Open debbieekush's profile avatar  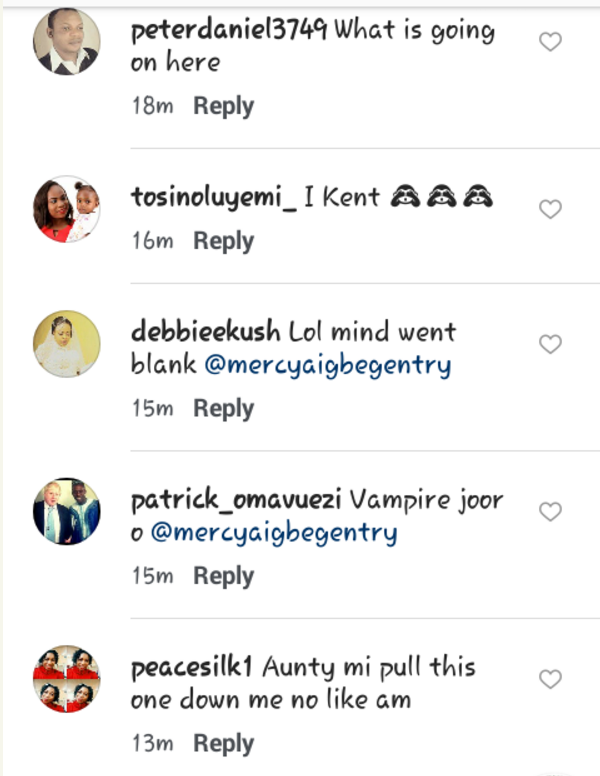[67, 344]
